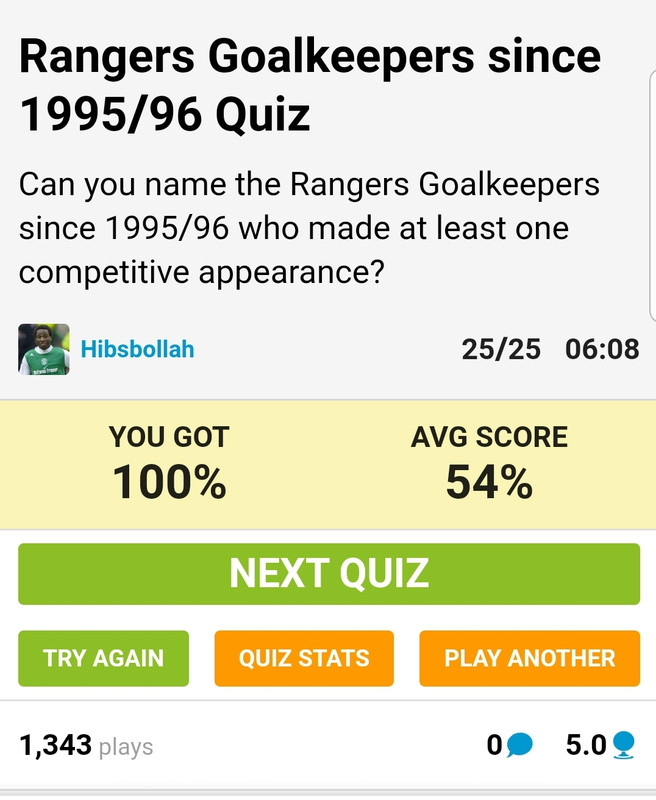Screen dimensions: 656x800
Task: Try the quiz again
Action: coord(103,658)
